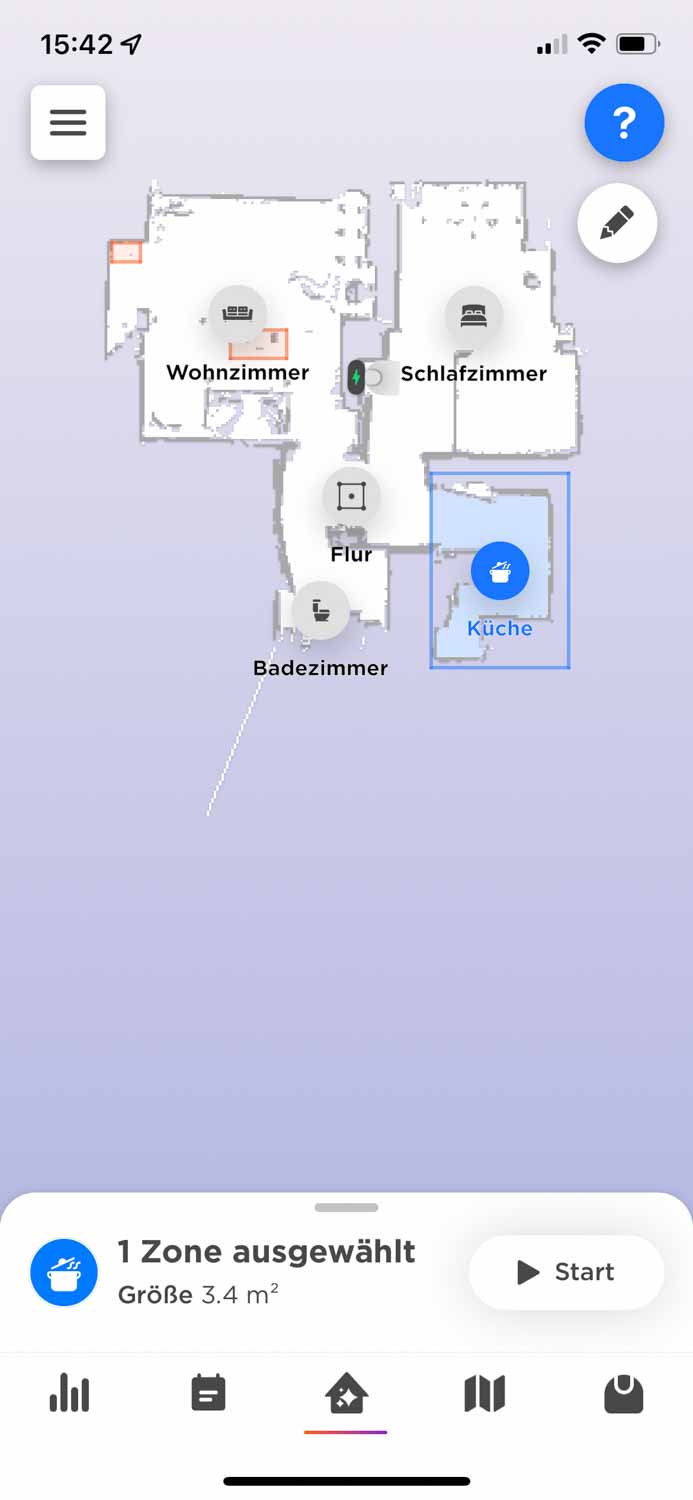The height and width of the screenshot is (1500, 693).
Task: Switch to the home cleaning tab
Action: 346,1392
